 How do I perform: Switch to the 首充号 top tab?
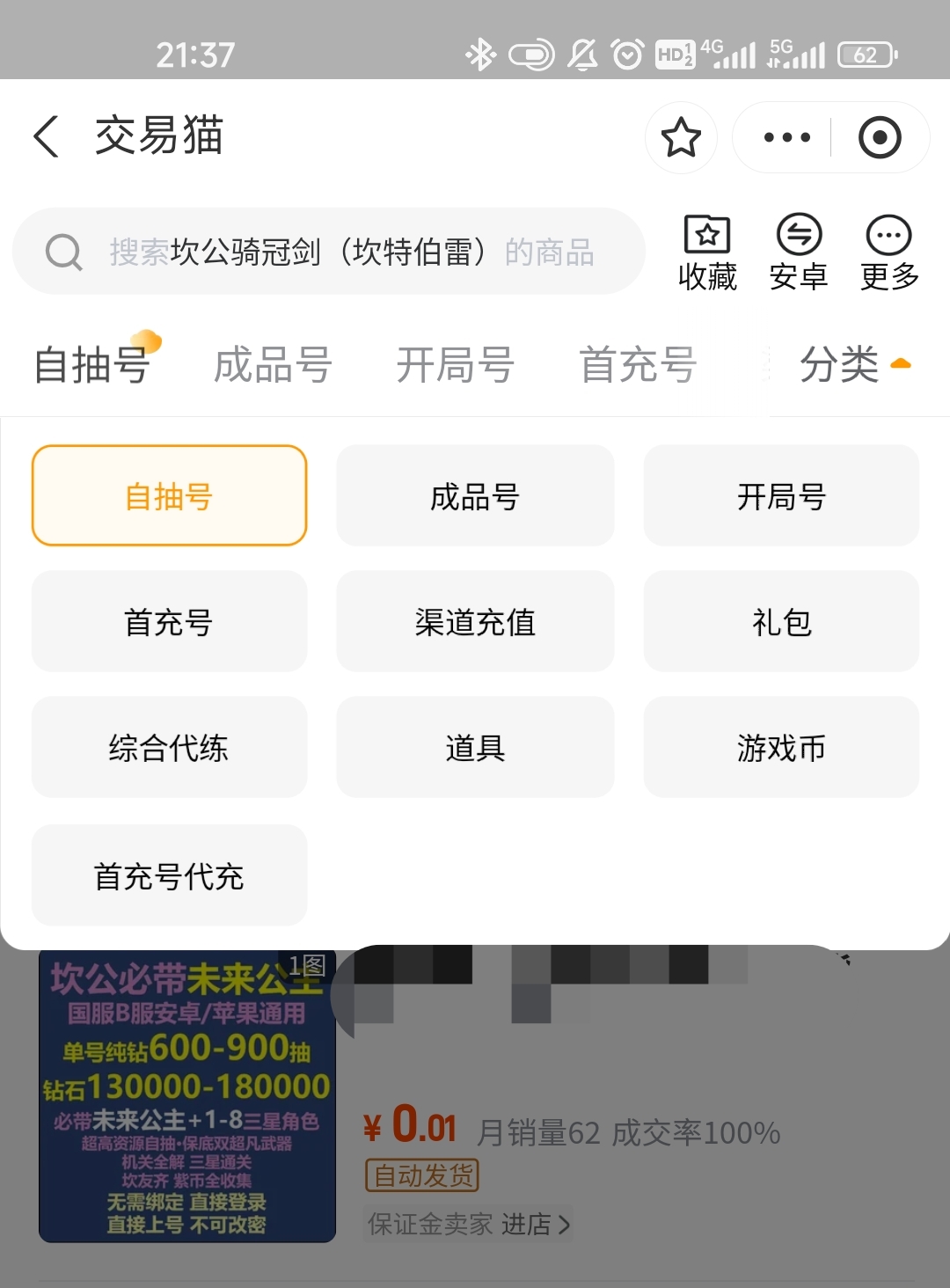(x=638, y=364)
